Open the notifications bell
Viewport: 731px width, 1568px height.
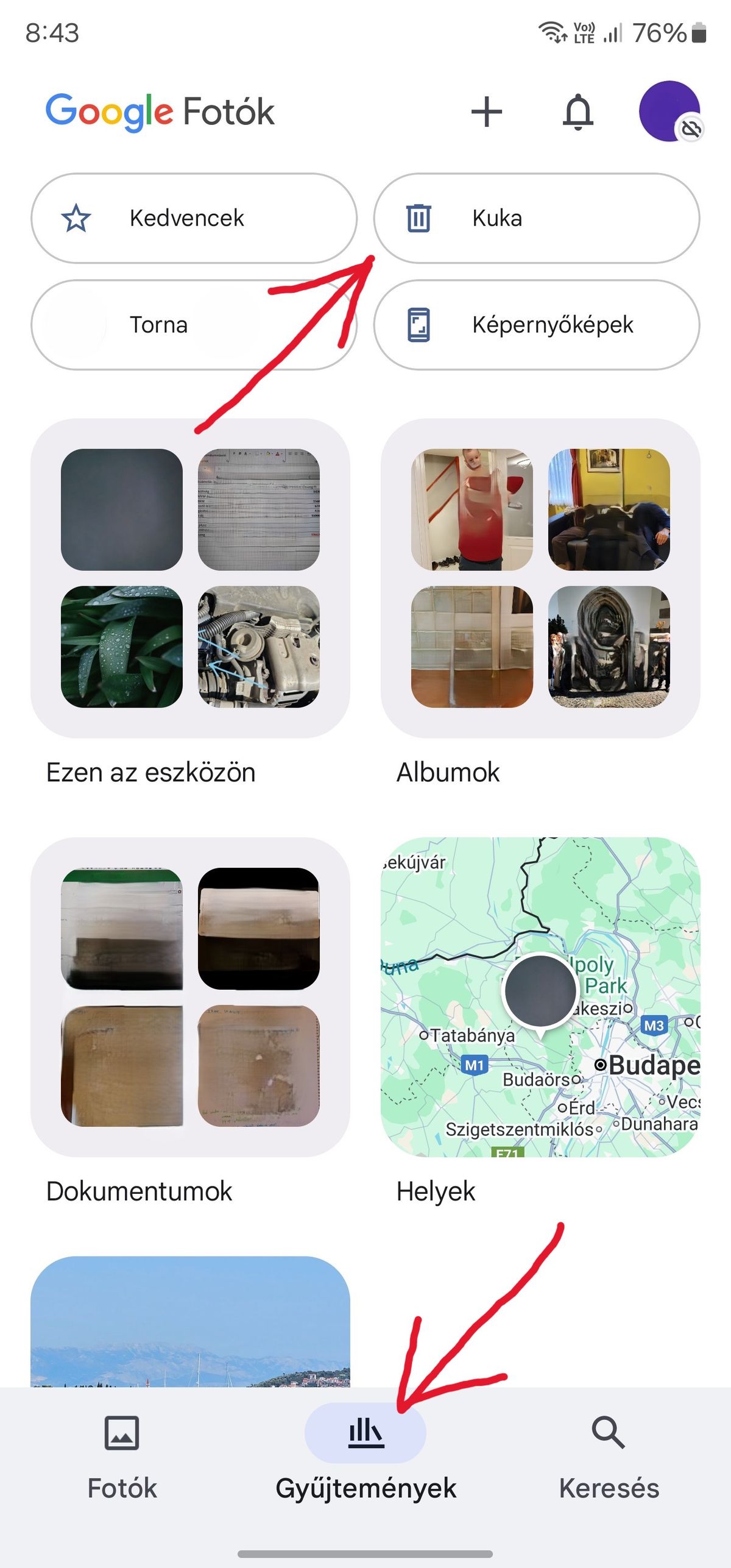coord(577,112)
